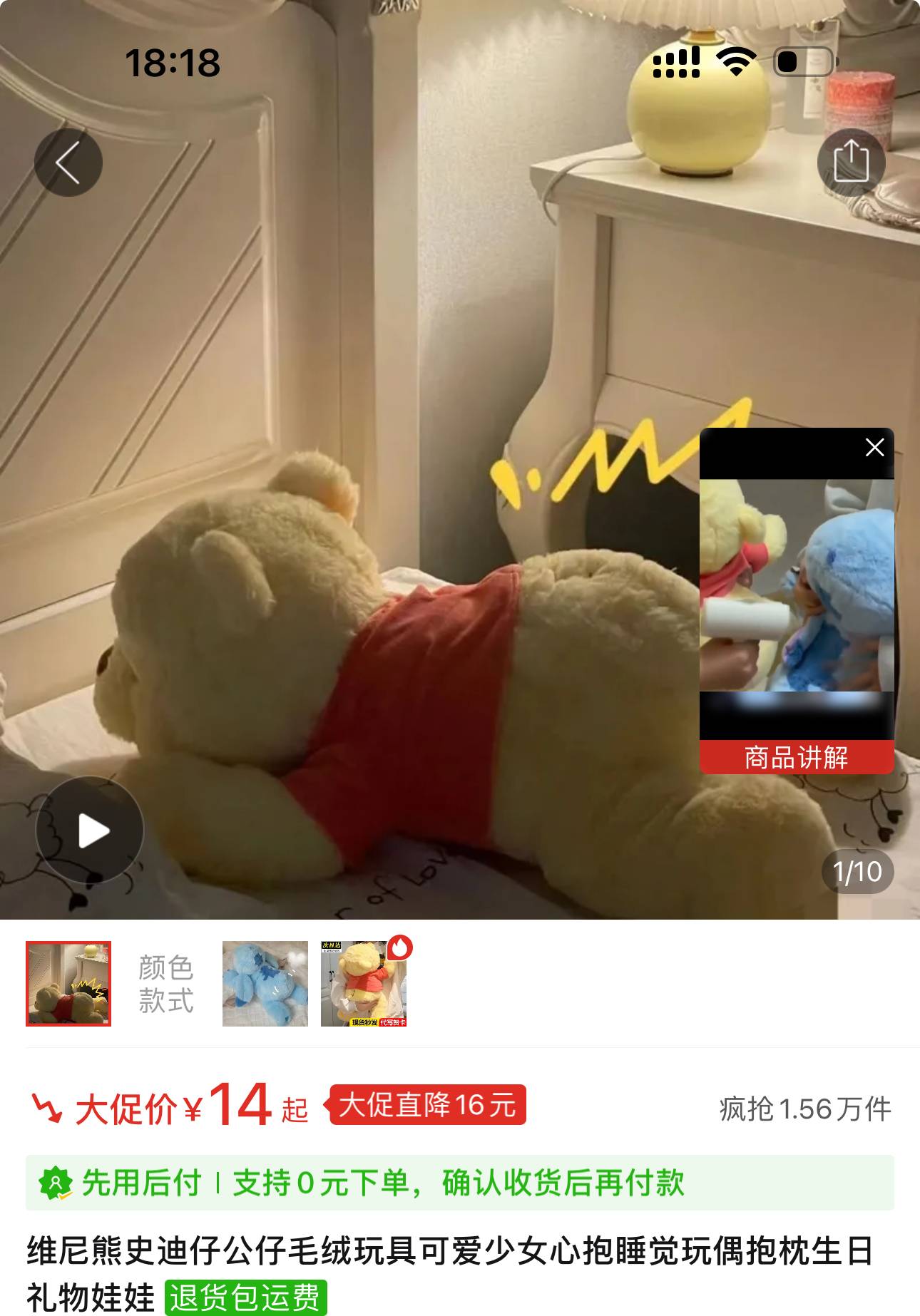Choose the yellow bear style option
This screenshot has height=1316, width=920.
tap(364, 984)
